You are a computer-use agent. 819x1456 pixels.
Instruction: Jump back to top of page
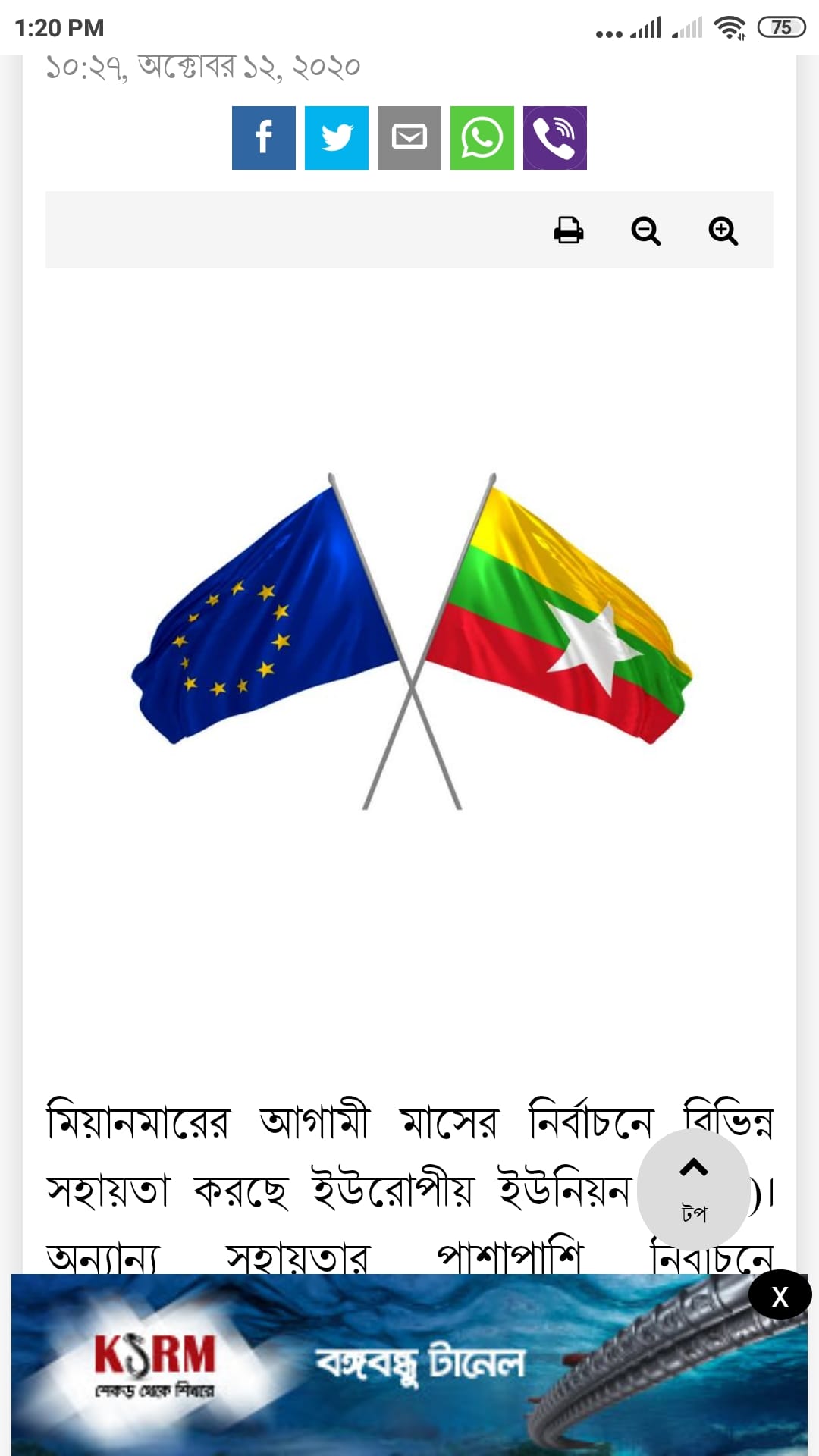[693, 1188]
